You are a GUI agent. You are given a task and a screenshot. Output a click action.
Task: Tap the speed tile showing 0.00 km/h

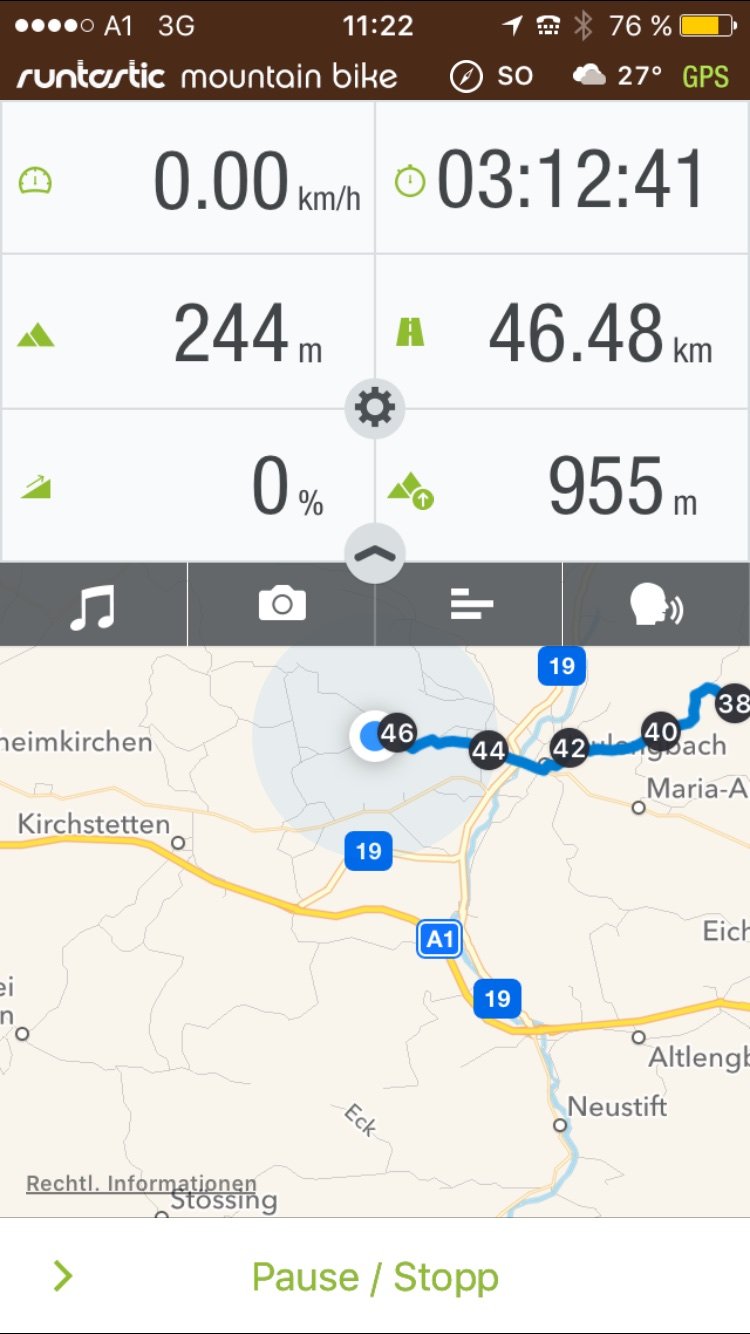coord(187,178)
